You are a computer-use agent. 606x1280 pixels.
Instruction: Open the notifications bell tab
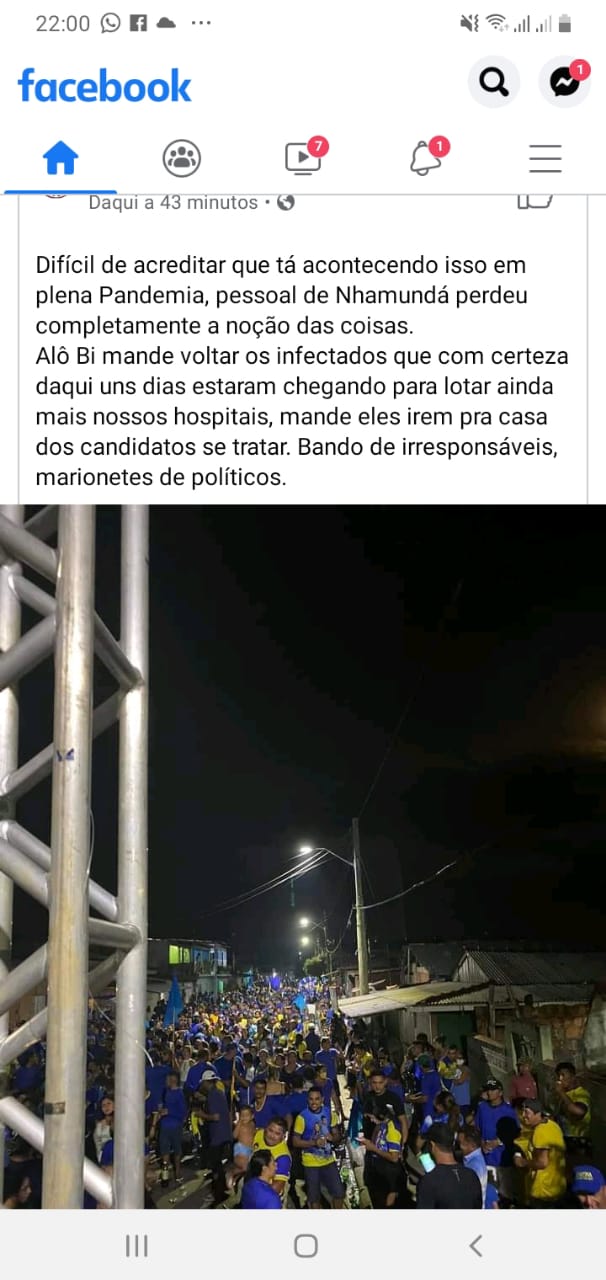tap(426, 158)
